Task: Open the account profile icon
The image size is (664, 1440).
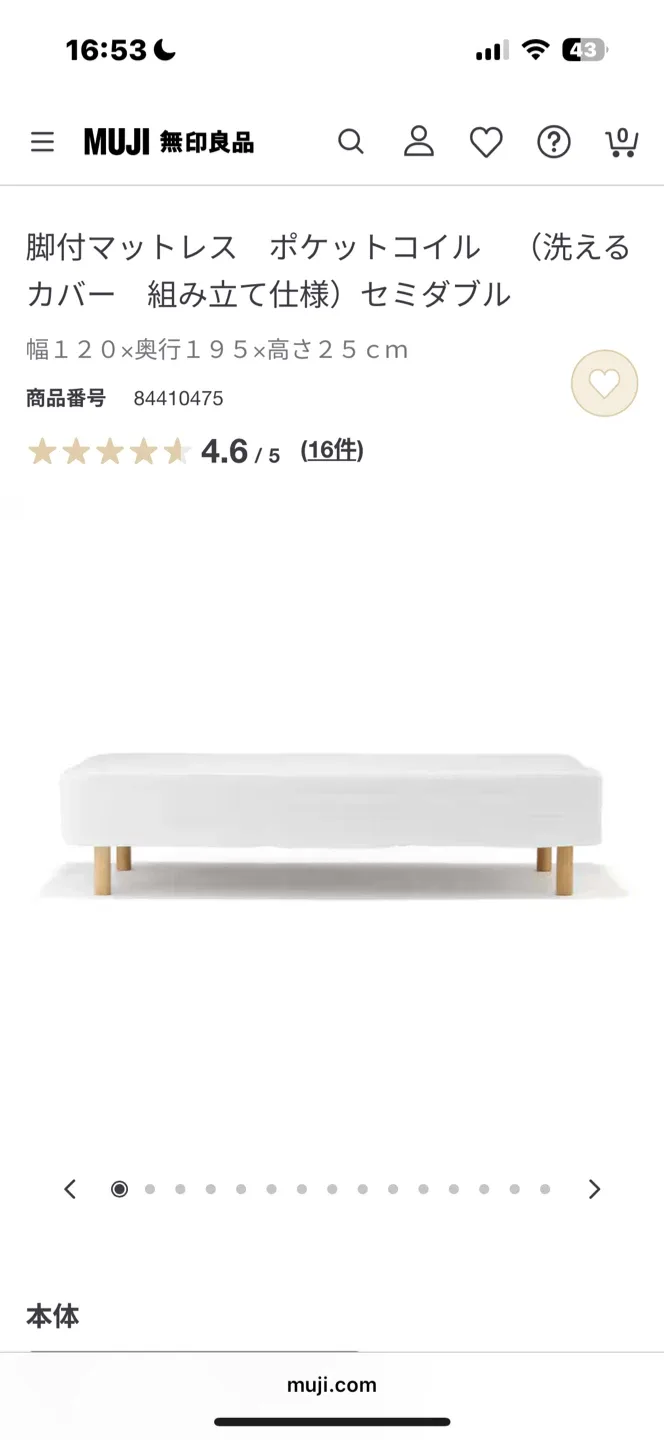Action: 418,142
